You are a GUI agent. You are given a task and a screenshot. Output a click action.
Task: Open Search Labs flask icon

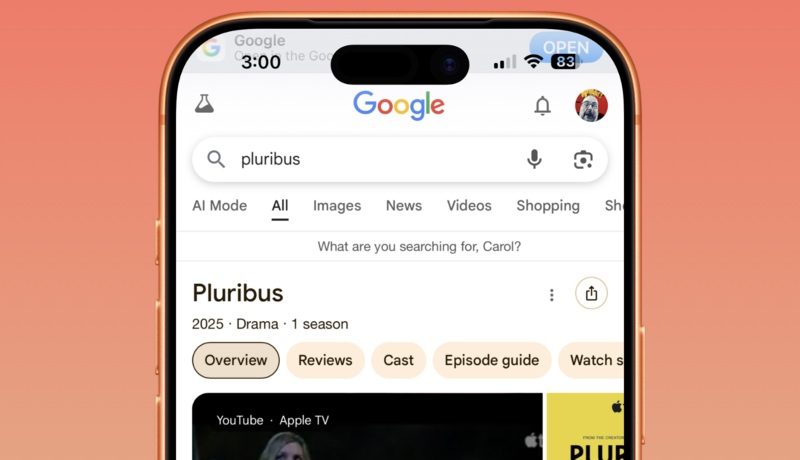[204, 104]
